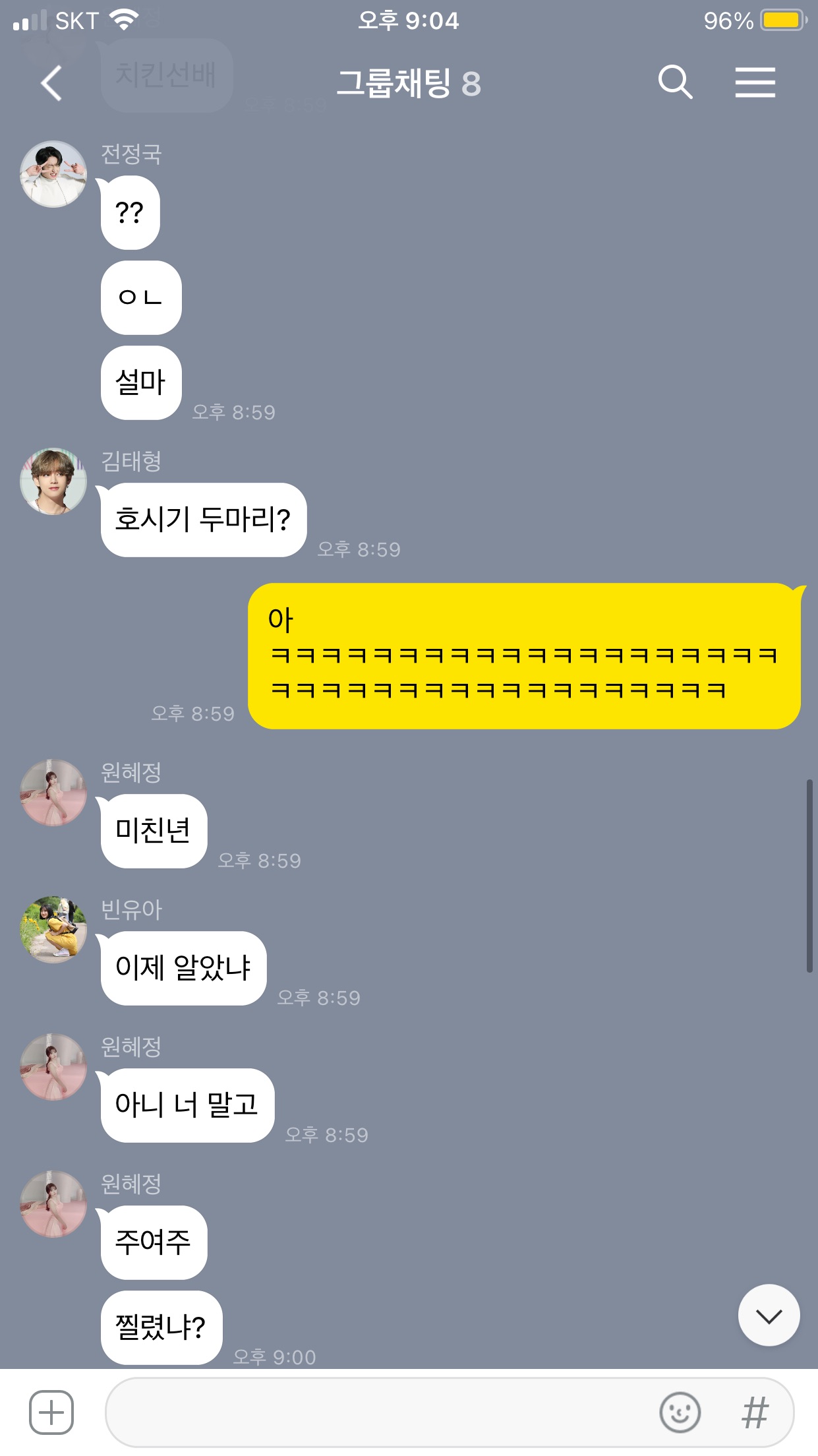View 전정국's profile picture
Viewport: 818px width, 1456px height.
pyautogui.click(x=53, y=174)
